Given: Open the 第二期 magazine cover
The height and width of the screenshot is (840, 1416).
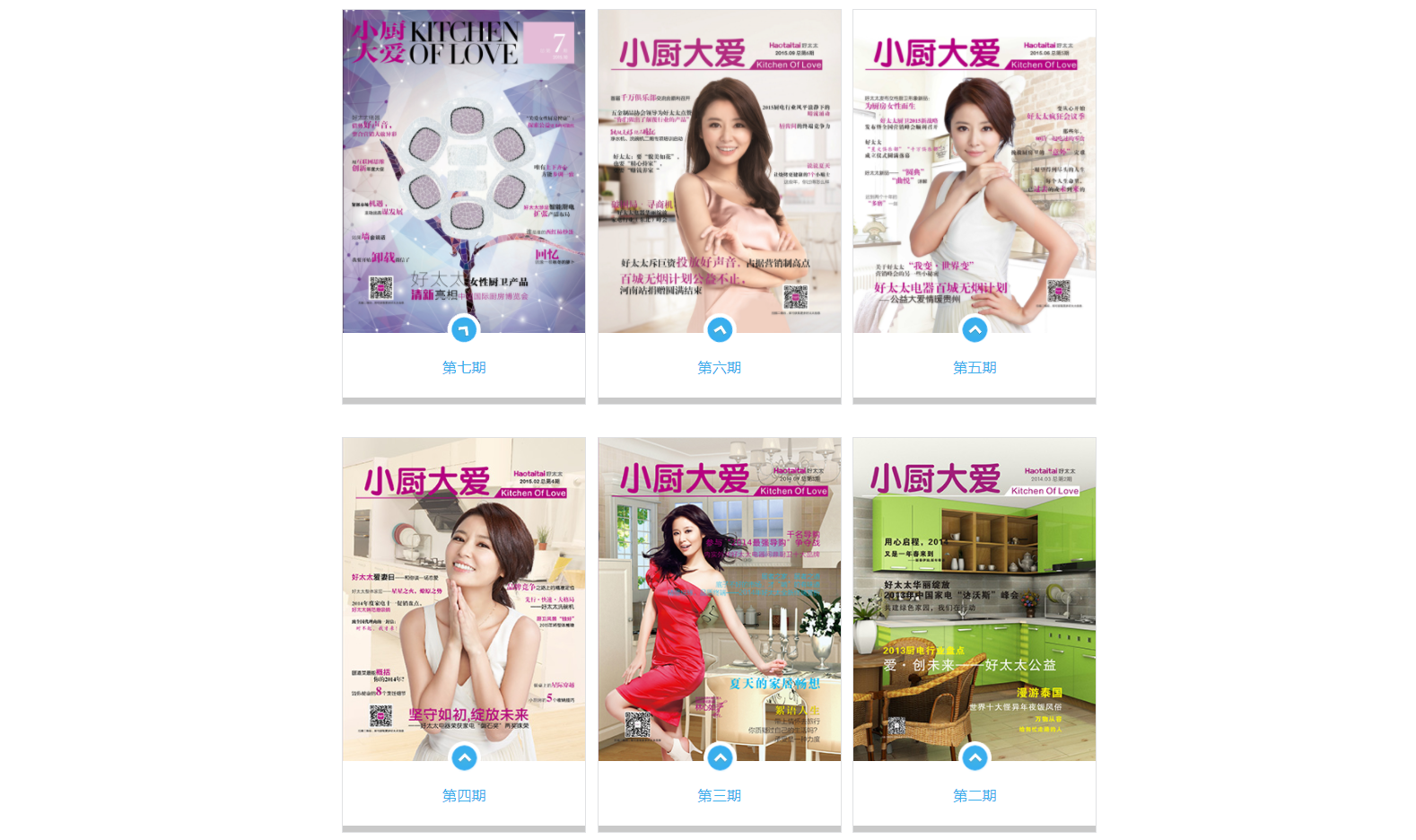Looking at the screenshot, I should 974,599.
